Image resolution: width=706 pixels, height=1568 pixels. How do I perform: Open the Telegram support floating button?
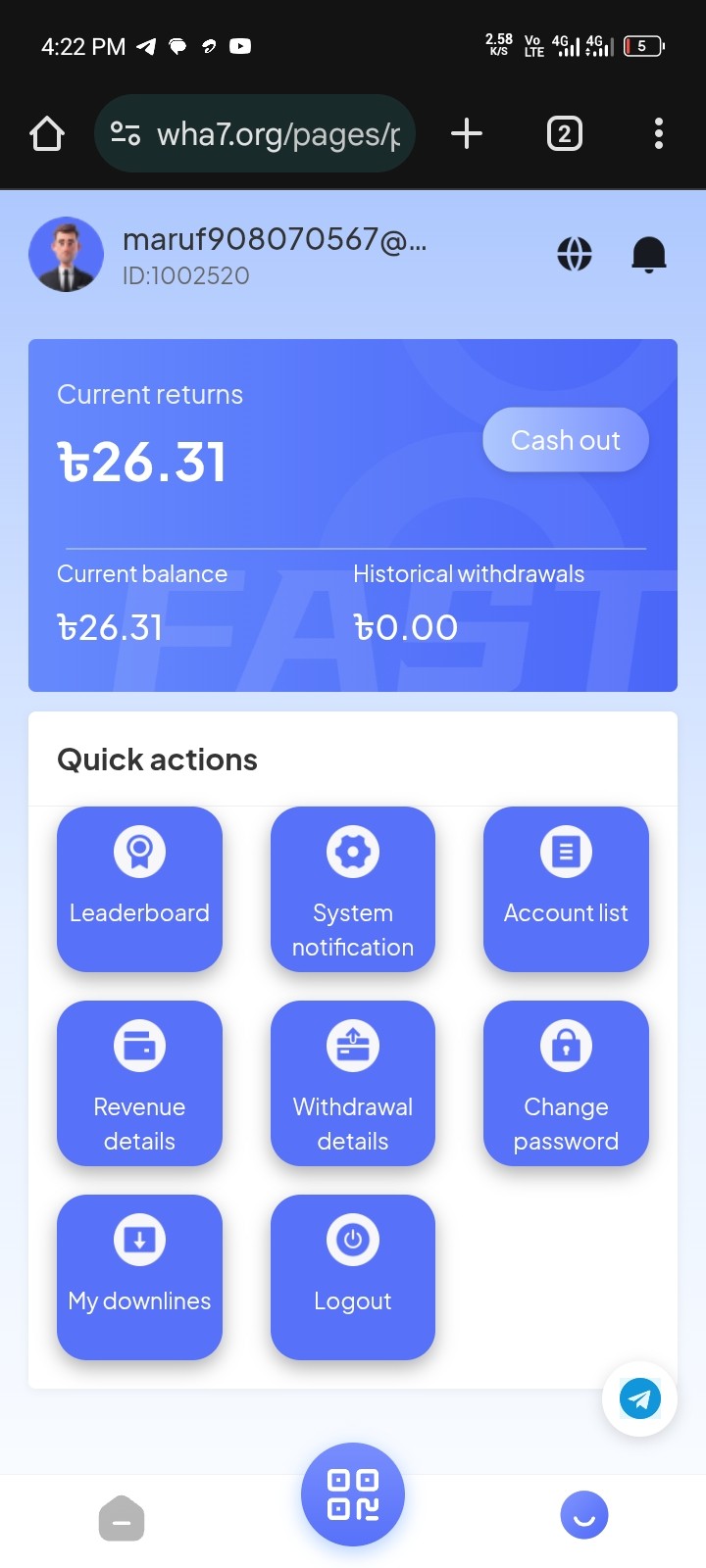[x=639, y=1398]
